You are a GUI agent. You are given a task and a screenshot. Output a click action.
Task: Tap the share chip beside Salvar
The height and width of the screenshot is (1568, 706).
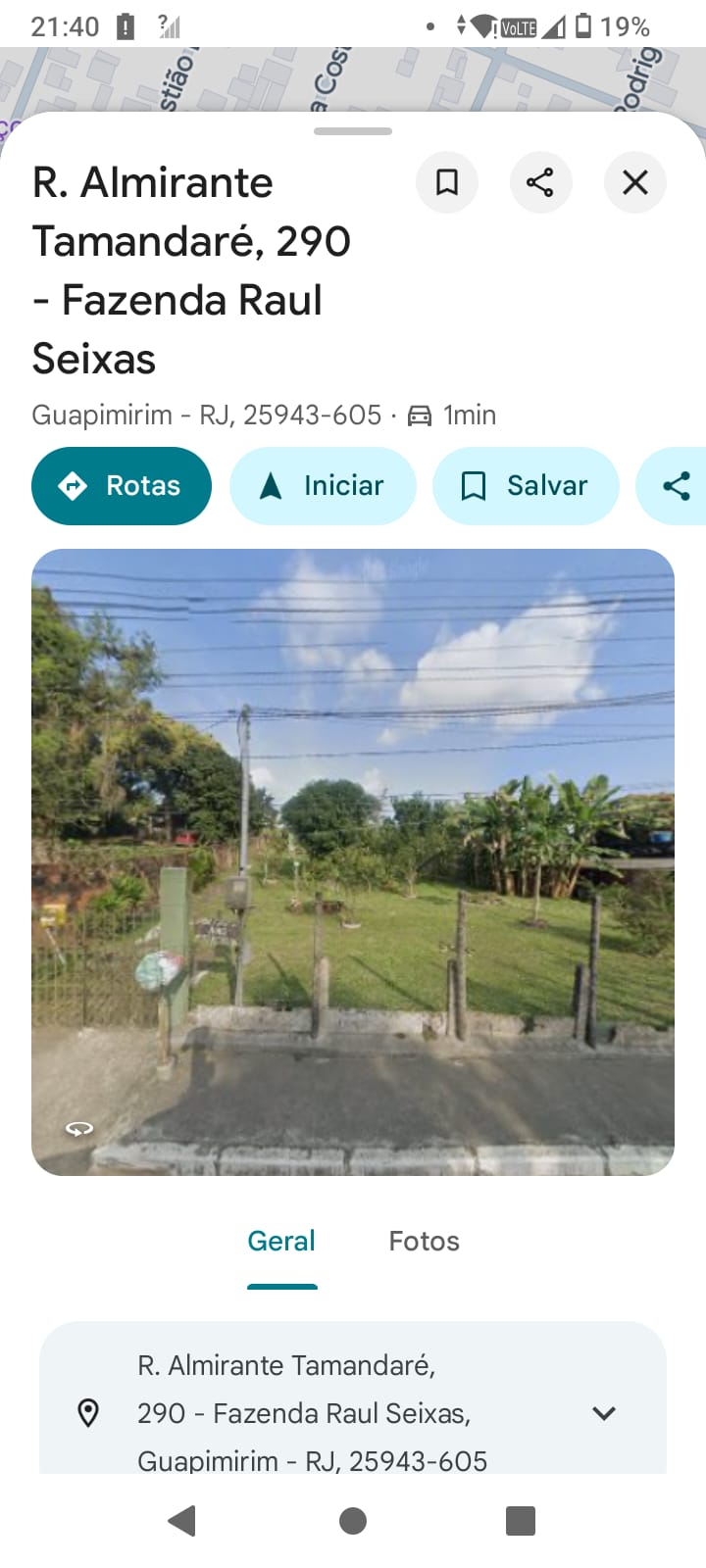point(677,486)
